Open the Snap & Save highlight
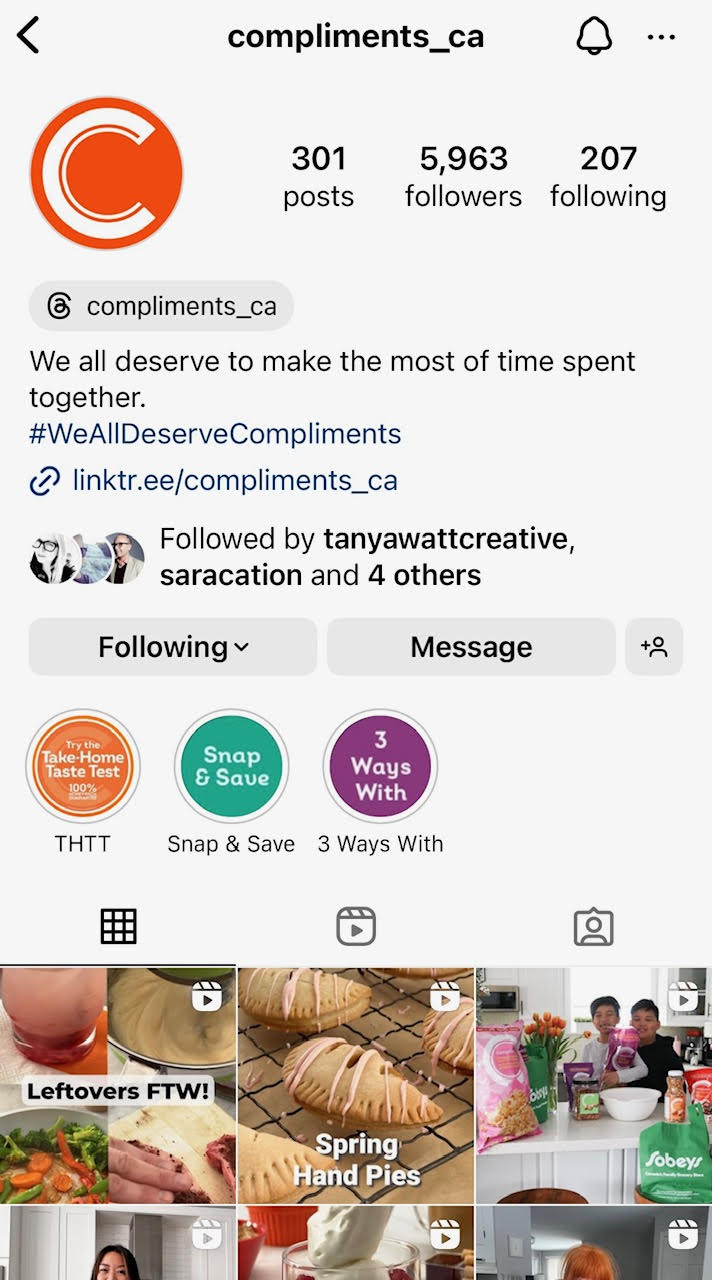 click(x=231, y=767)
